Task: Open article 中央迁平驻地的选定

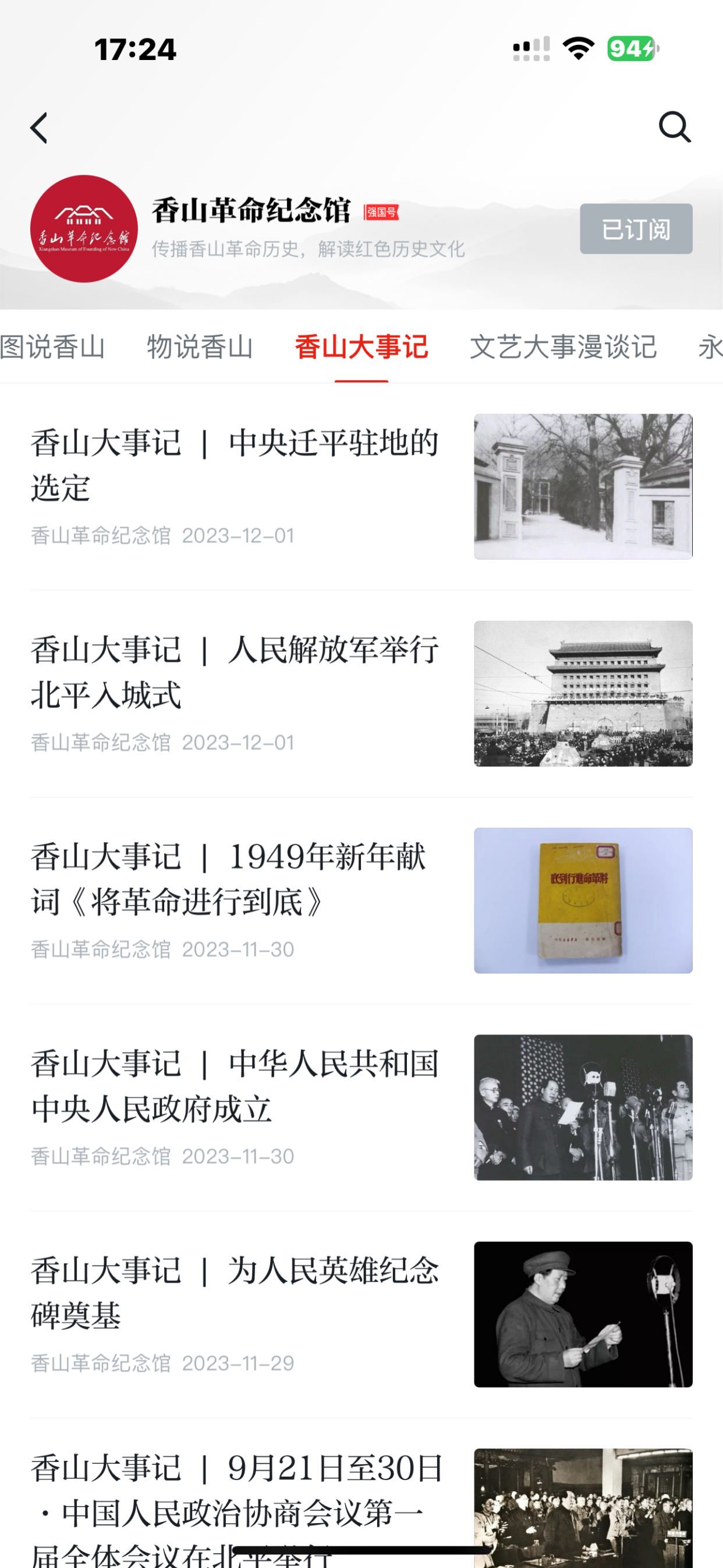Action: tap(234, 465)
